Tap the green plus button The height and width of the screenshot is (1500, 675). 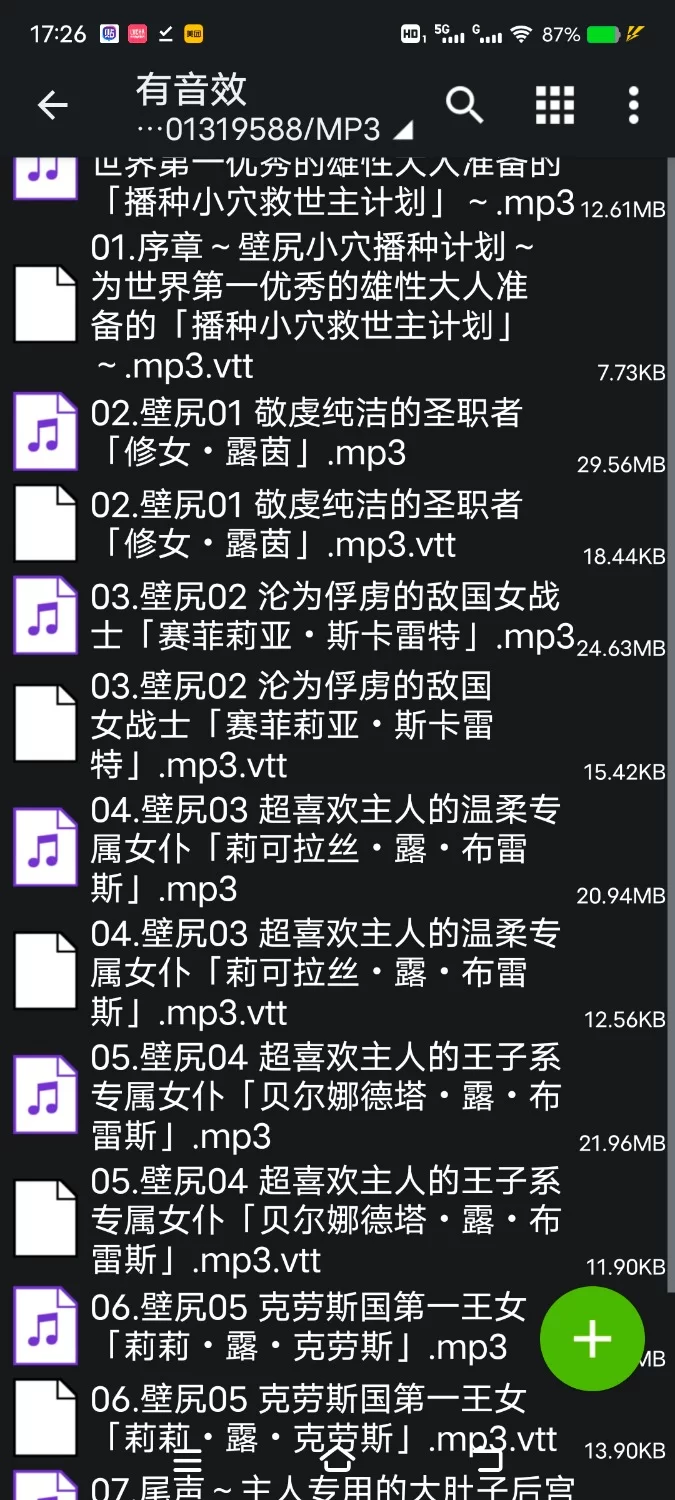coord(592,1339)
